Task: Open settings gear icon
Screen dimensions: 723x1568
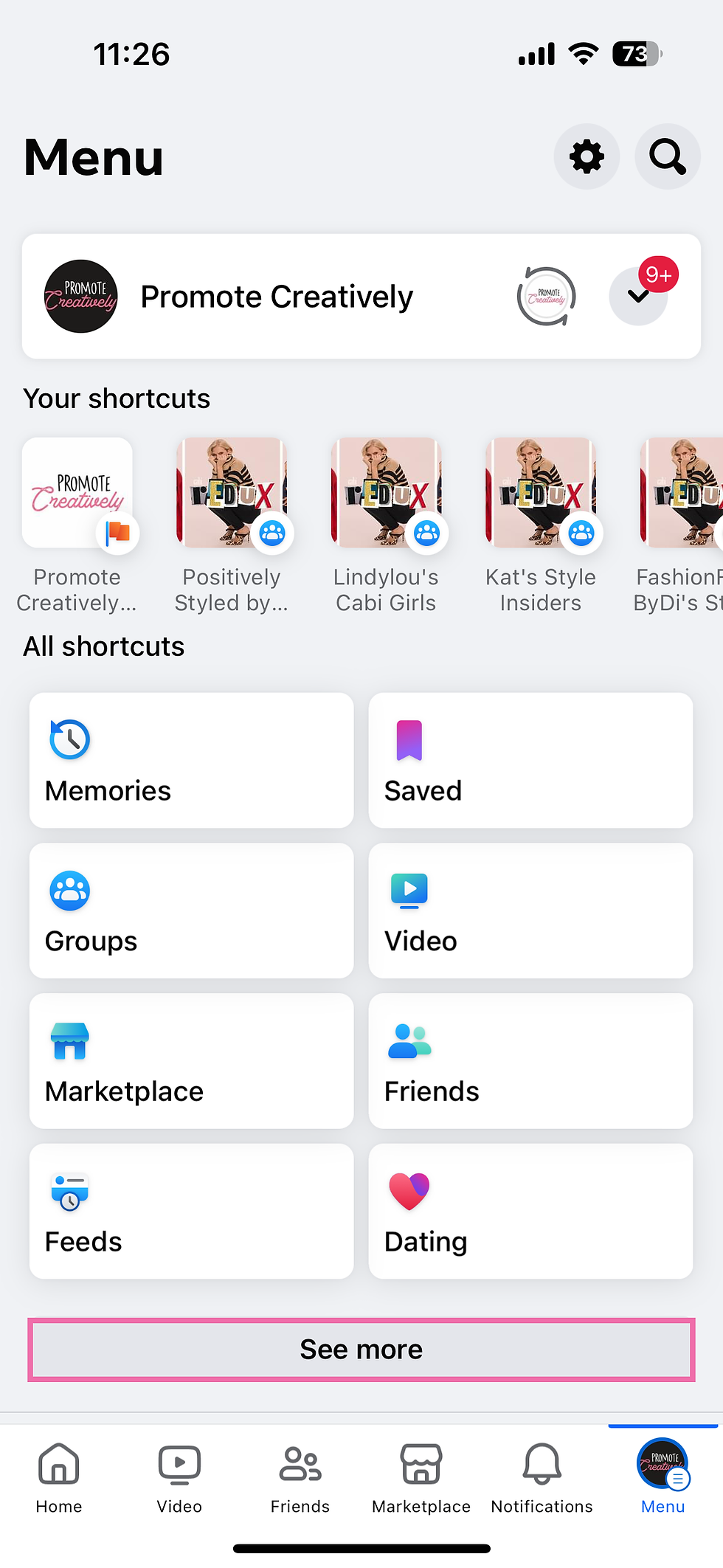Action: pyautogui.click(x=587, y=156)
